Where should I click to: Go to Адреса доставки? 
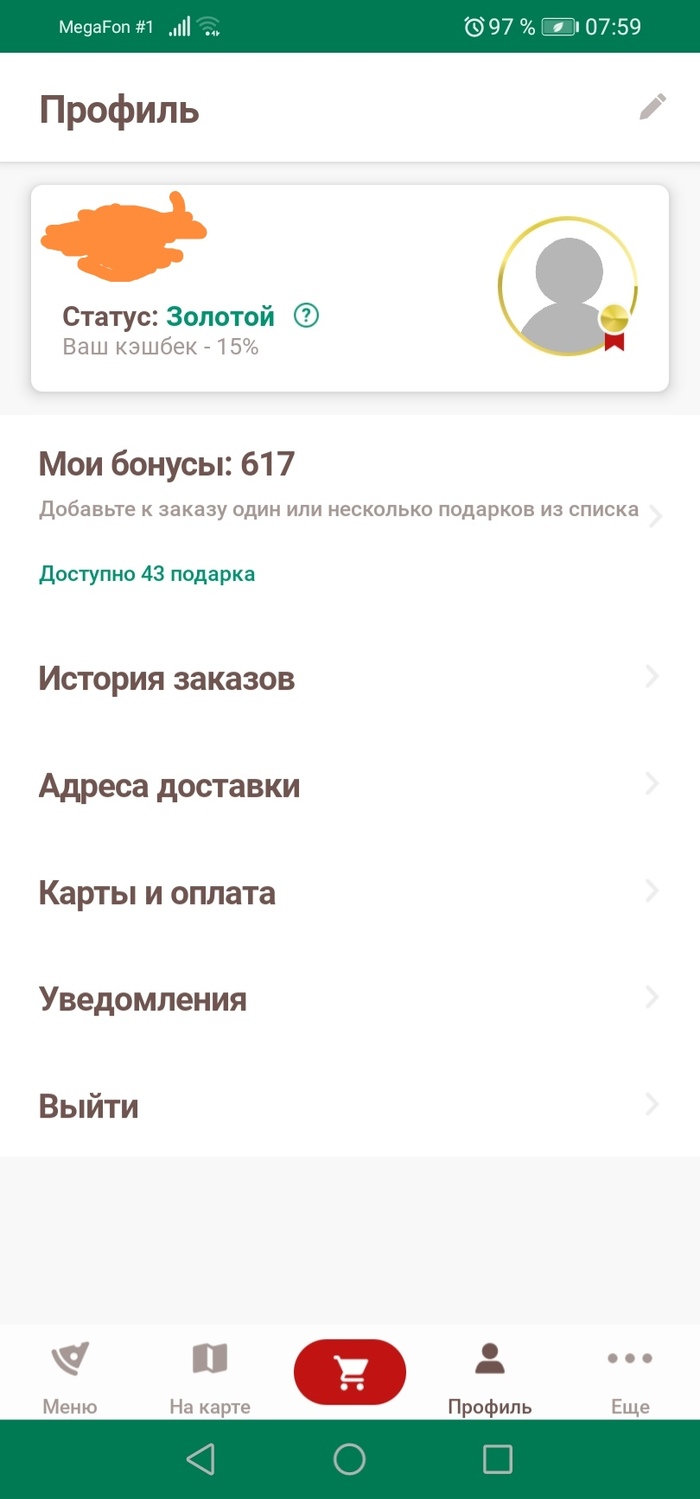(x=350, y=786)
